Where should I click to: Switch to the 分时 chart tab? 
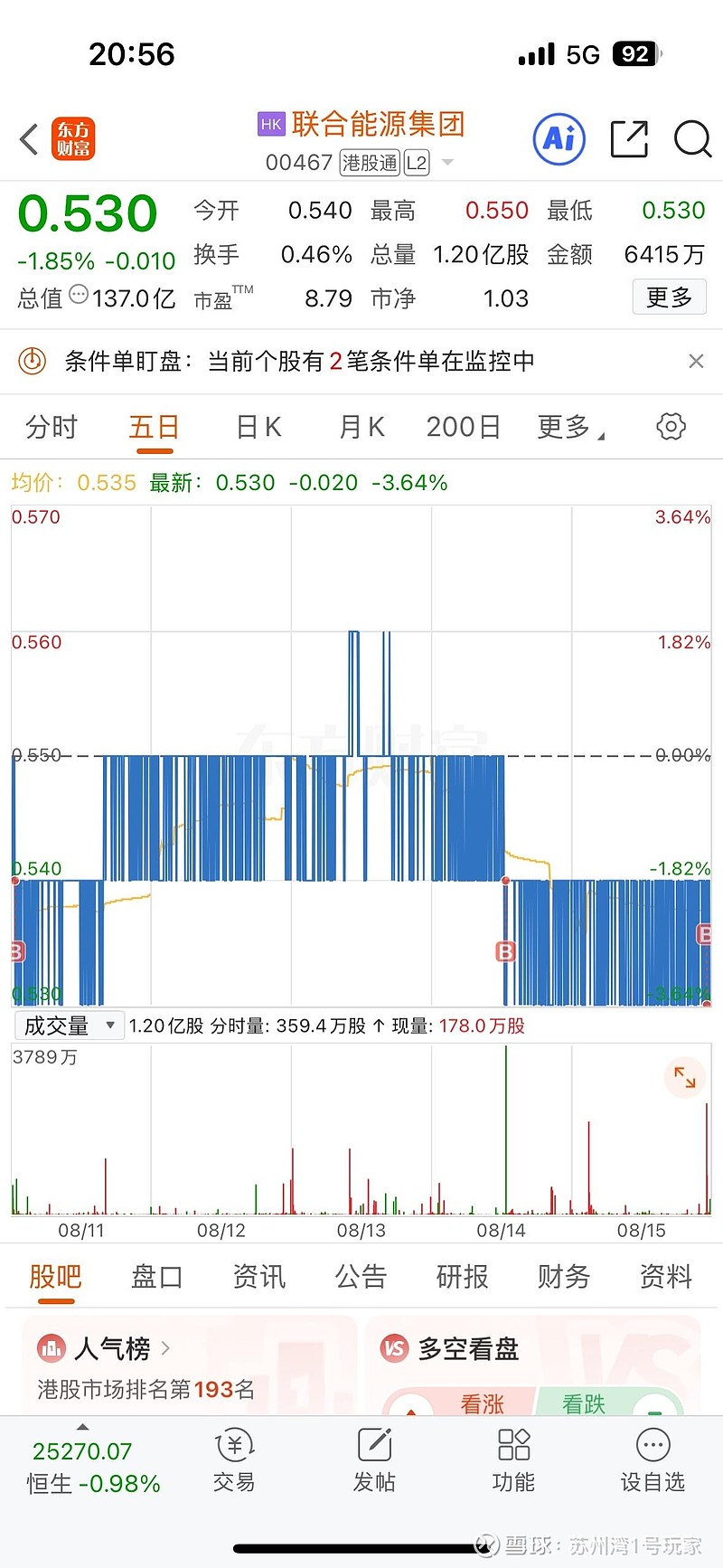pos(52,427)
